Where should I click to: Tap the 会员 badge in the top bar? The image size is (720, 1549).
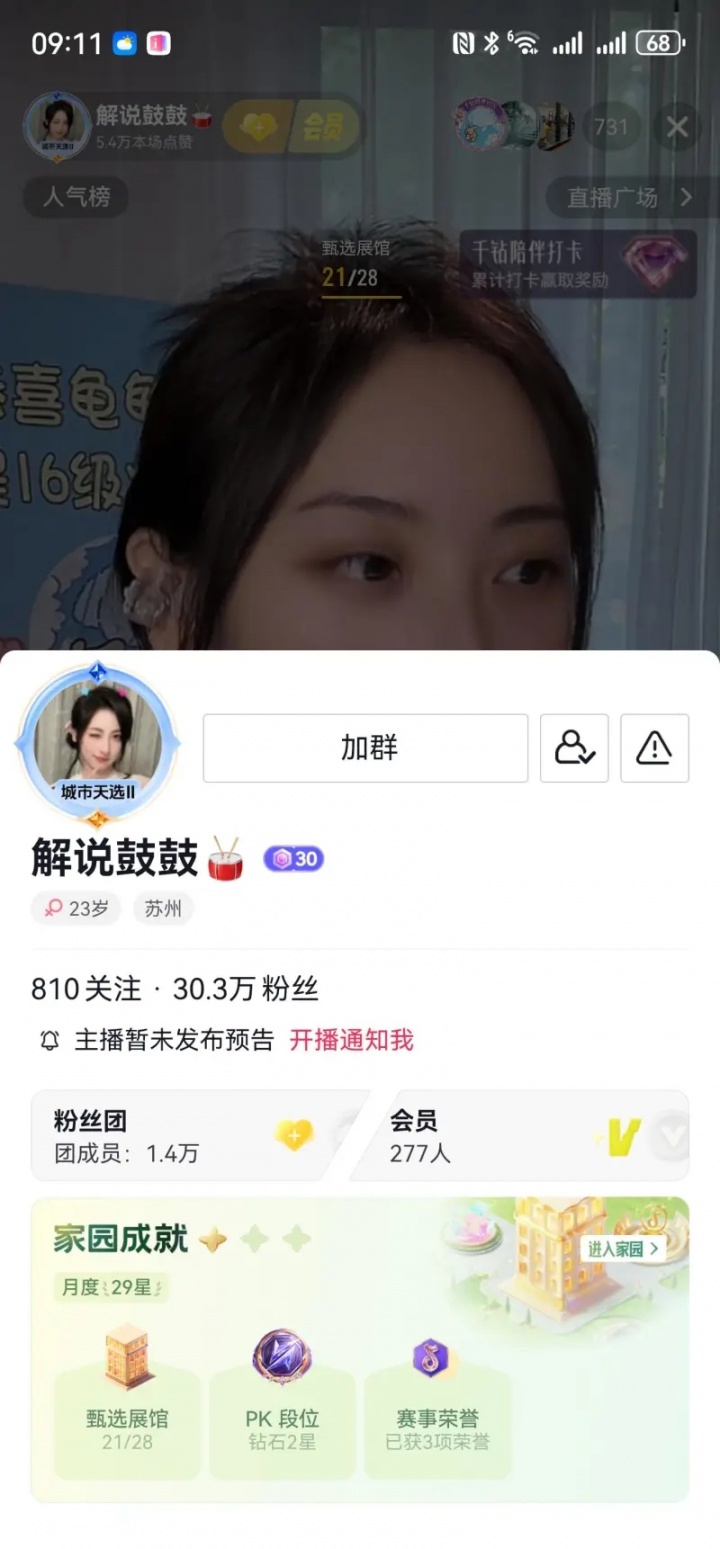(324, 127)
